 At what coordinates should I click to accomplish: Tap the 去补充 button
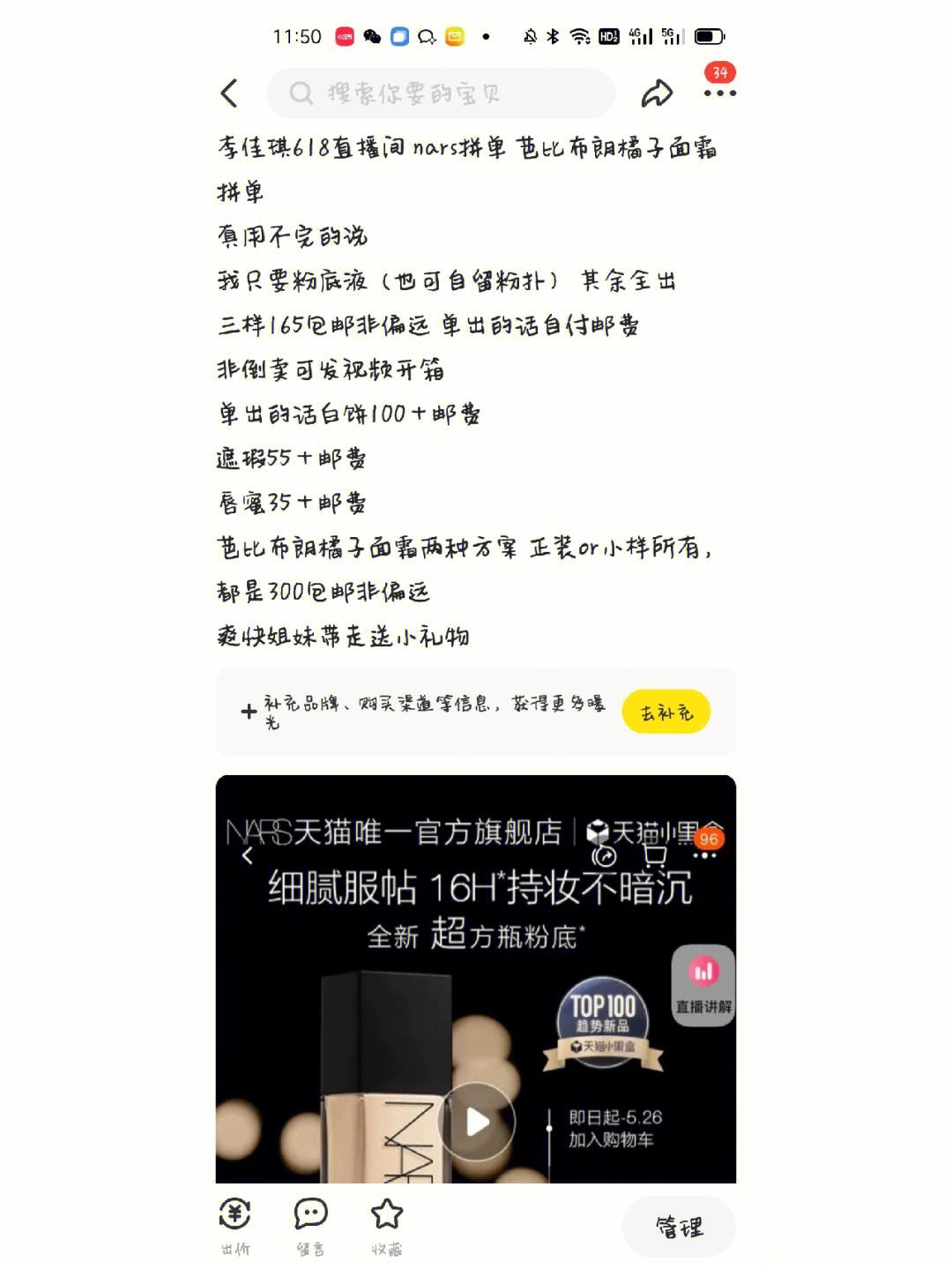click(666, 713)
